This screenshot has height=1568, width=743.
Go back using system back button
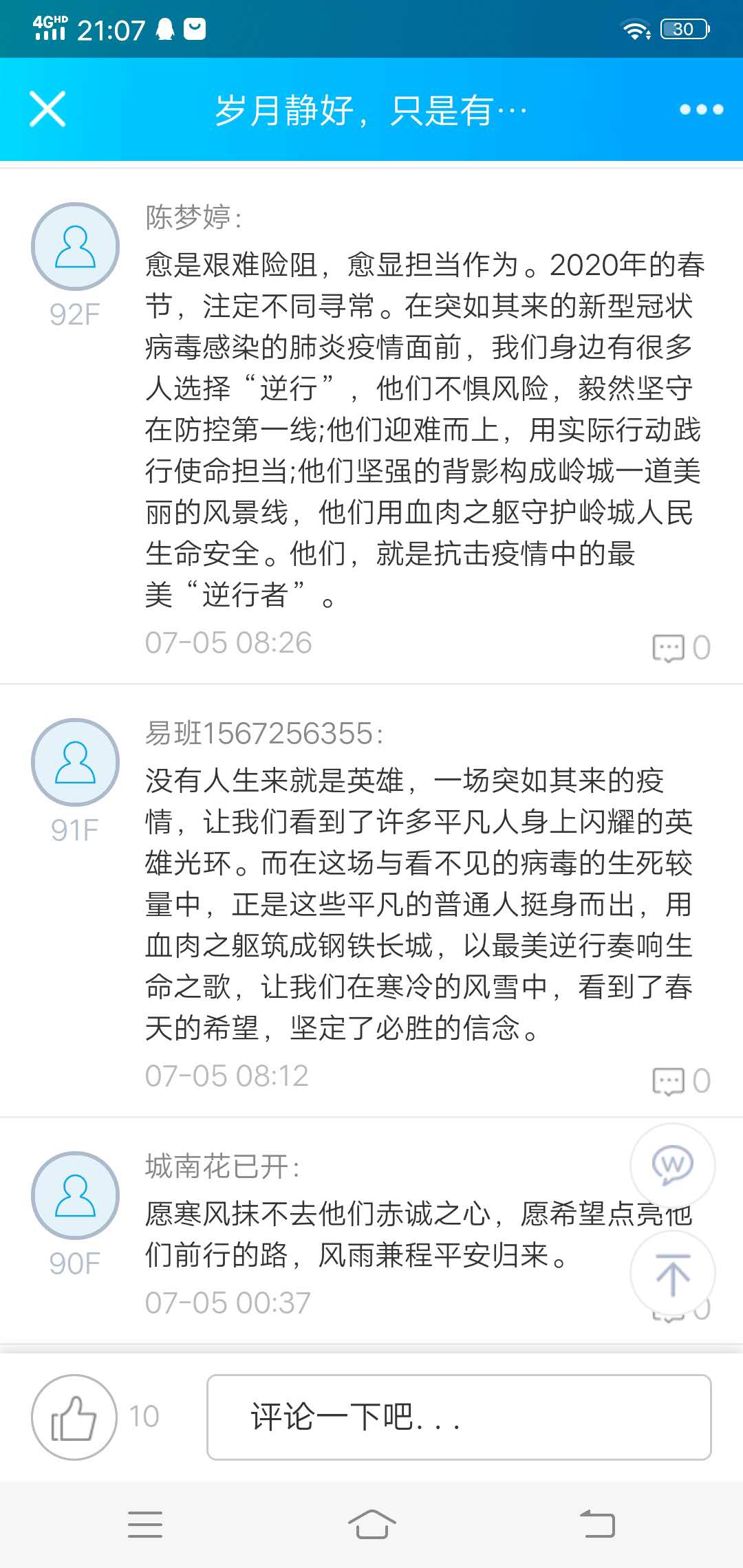pos(597,1524)
